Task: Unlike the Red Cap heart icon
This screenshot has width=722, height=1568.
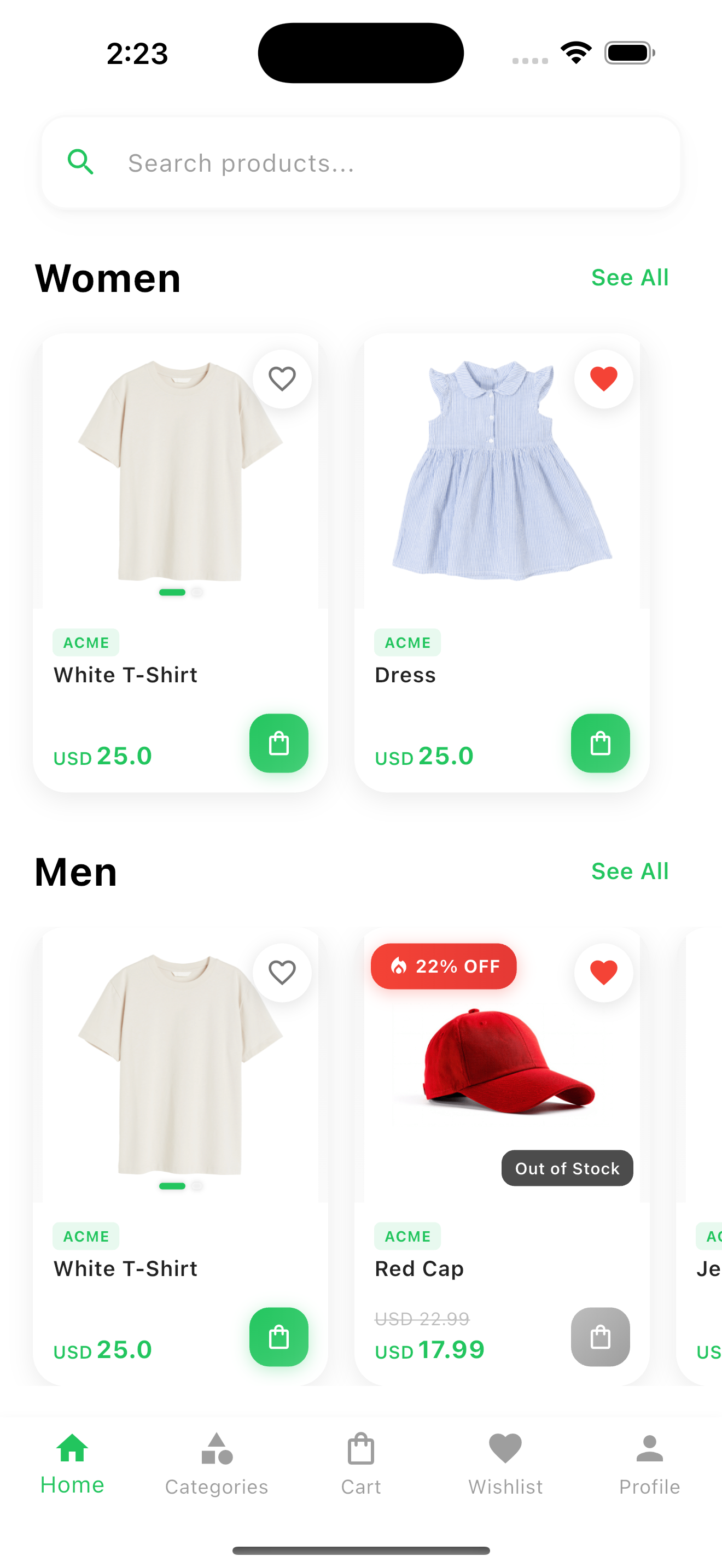Action: [603, 972]
